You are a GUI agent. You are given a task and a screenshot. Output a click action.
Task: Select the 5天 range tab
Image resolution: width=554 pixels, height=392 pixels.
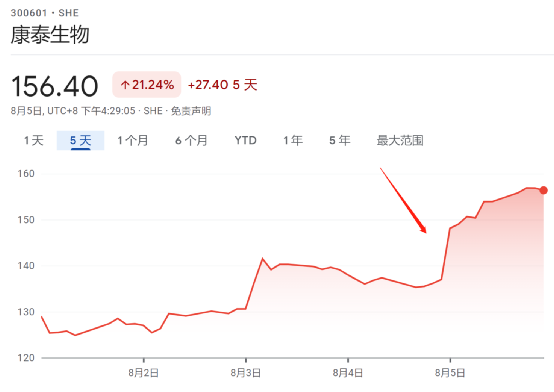point(81,141)
